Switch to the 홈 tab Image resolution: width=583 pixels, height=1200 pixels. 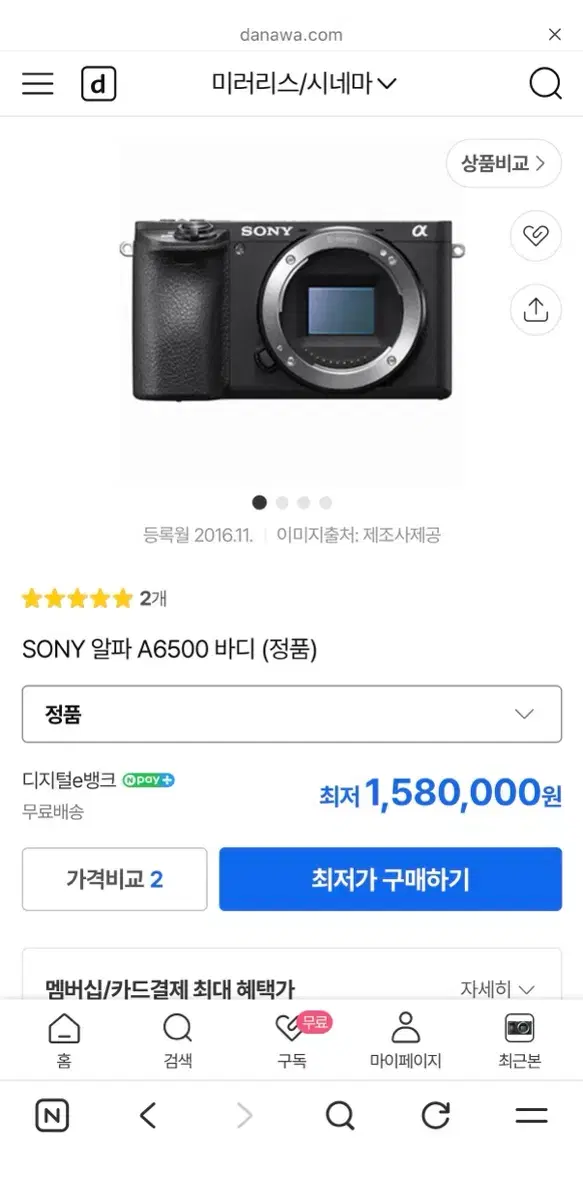[64, 1041]
